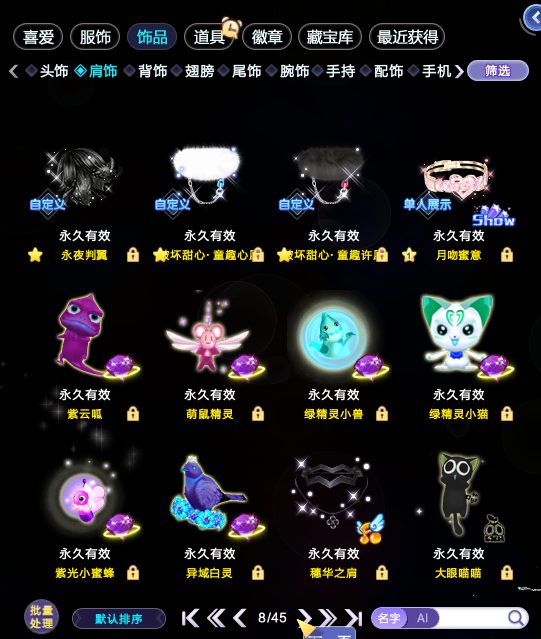Switch to the 徽章 tab
Viewport: 541px width, 639px height.
click(x=267, y=37)
